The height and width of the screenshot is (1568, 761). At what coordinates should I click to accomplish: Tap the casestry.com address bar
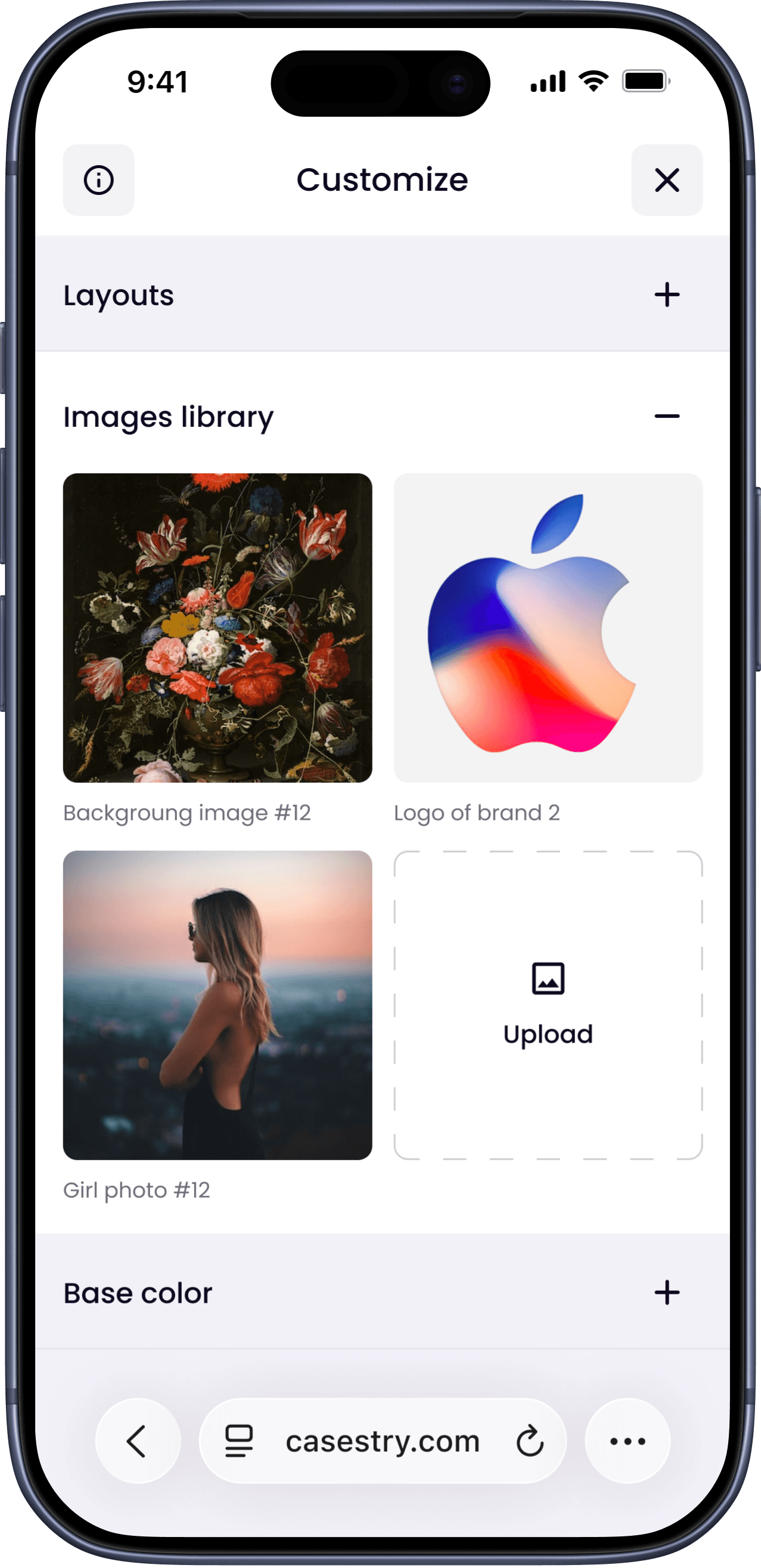click(x=383, y=1441)
